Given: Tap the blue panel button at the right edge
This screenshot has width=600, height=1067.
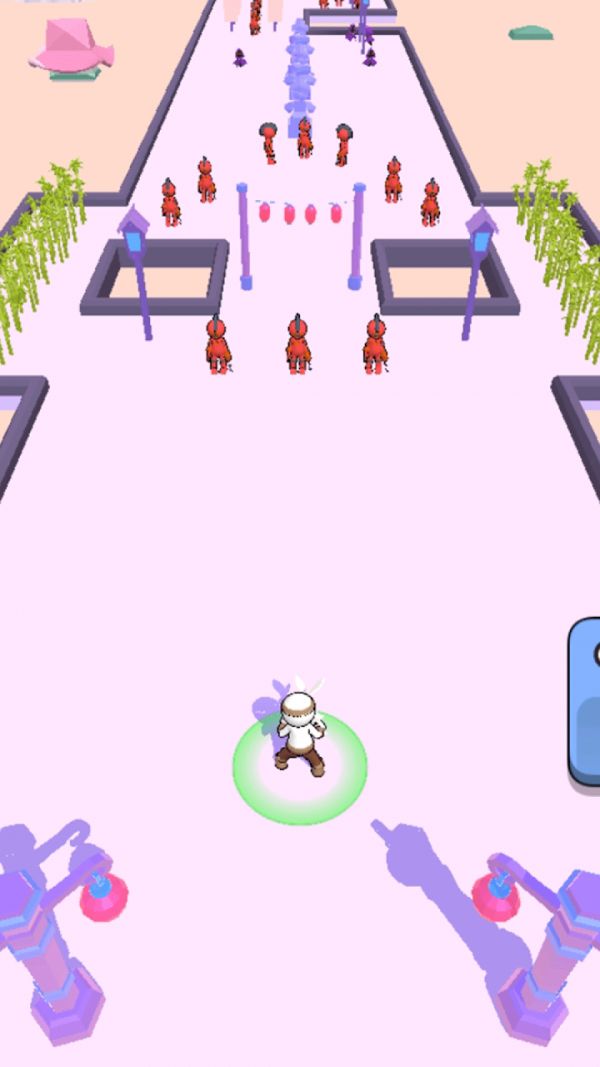Looking at the screenshot, I should 587,701.
